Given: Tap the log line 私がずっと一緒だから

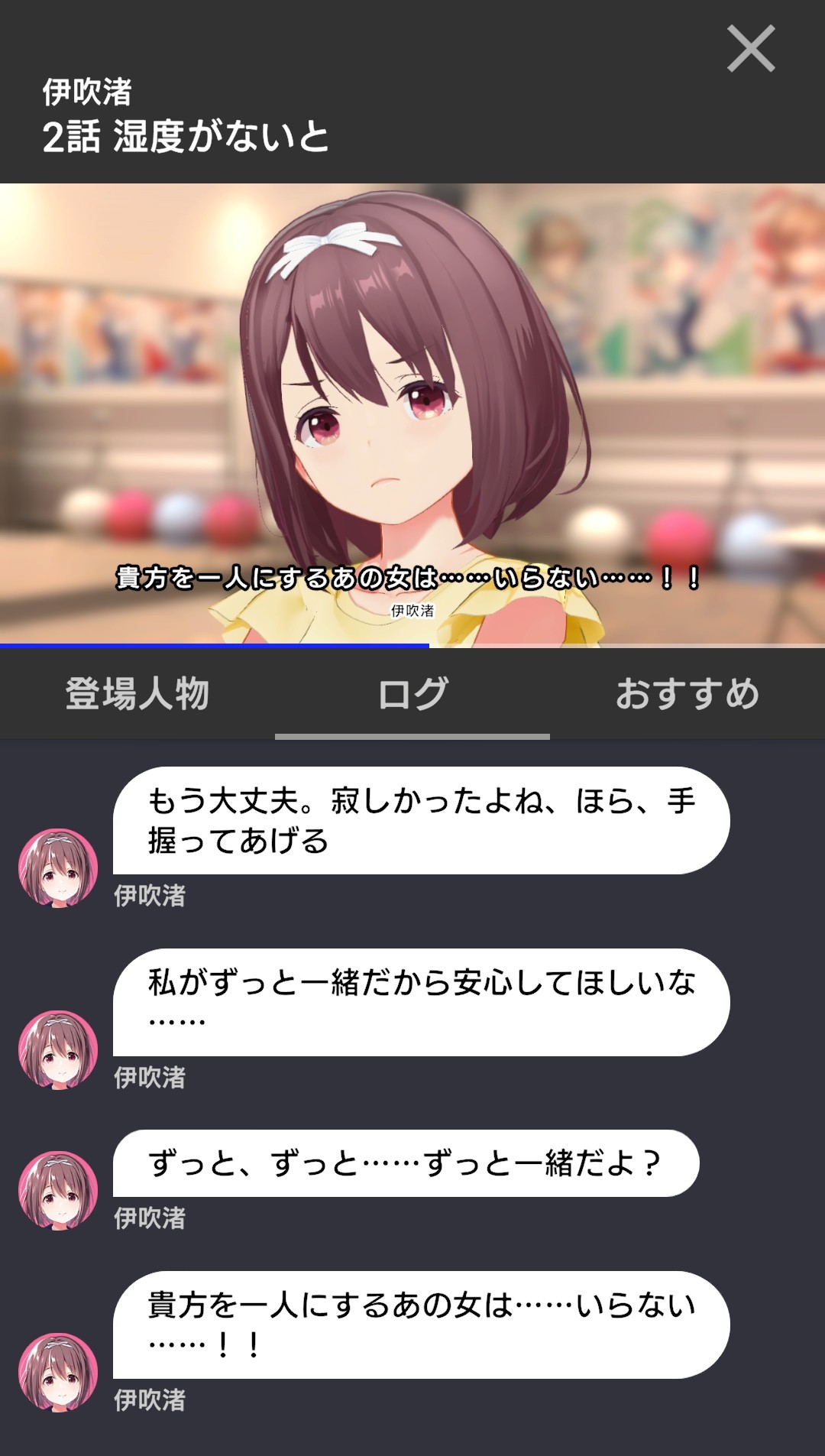Looking at the screenshot, I should 421,1002.
